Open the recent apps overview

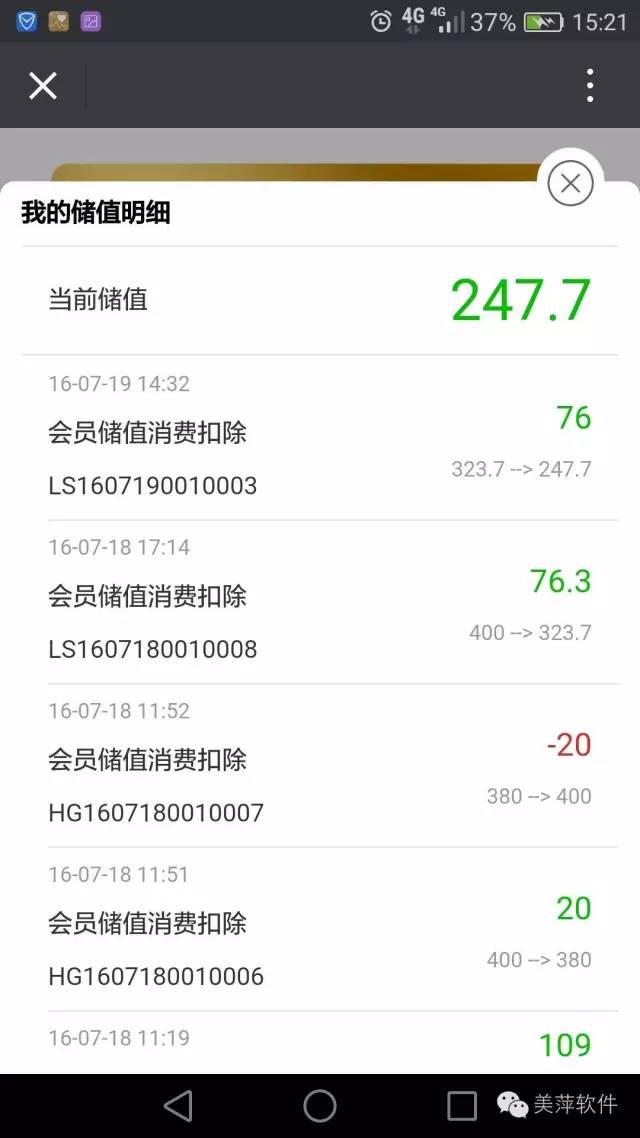pyautogui.click(x=461, y=1106)
